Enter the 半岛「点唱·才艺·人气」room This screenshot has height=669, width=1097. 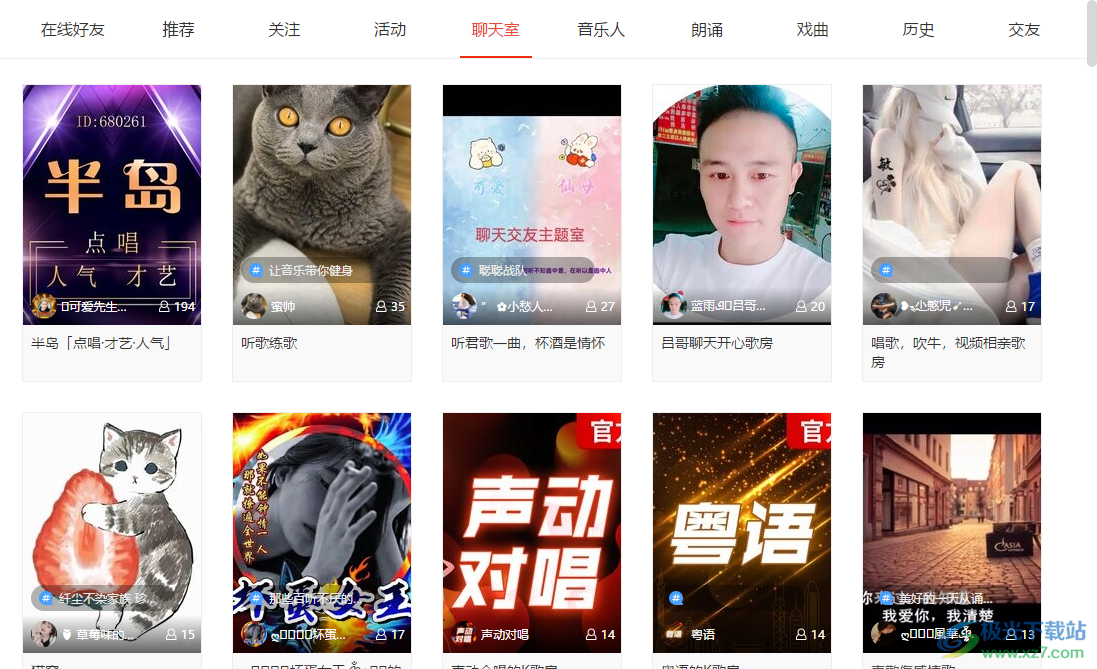click(x=112, y=204)
